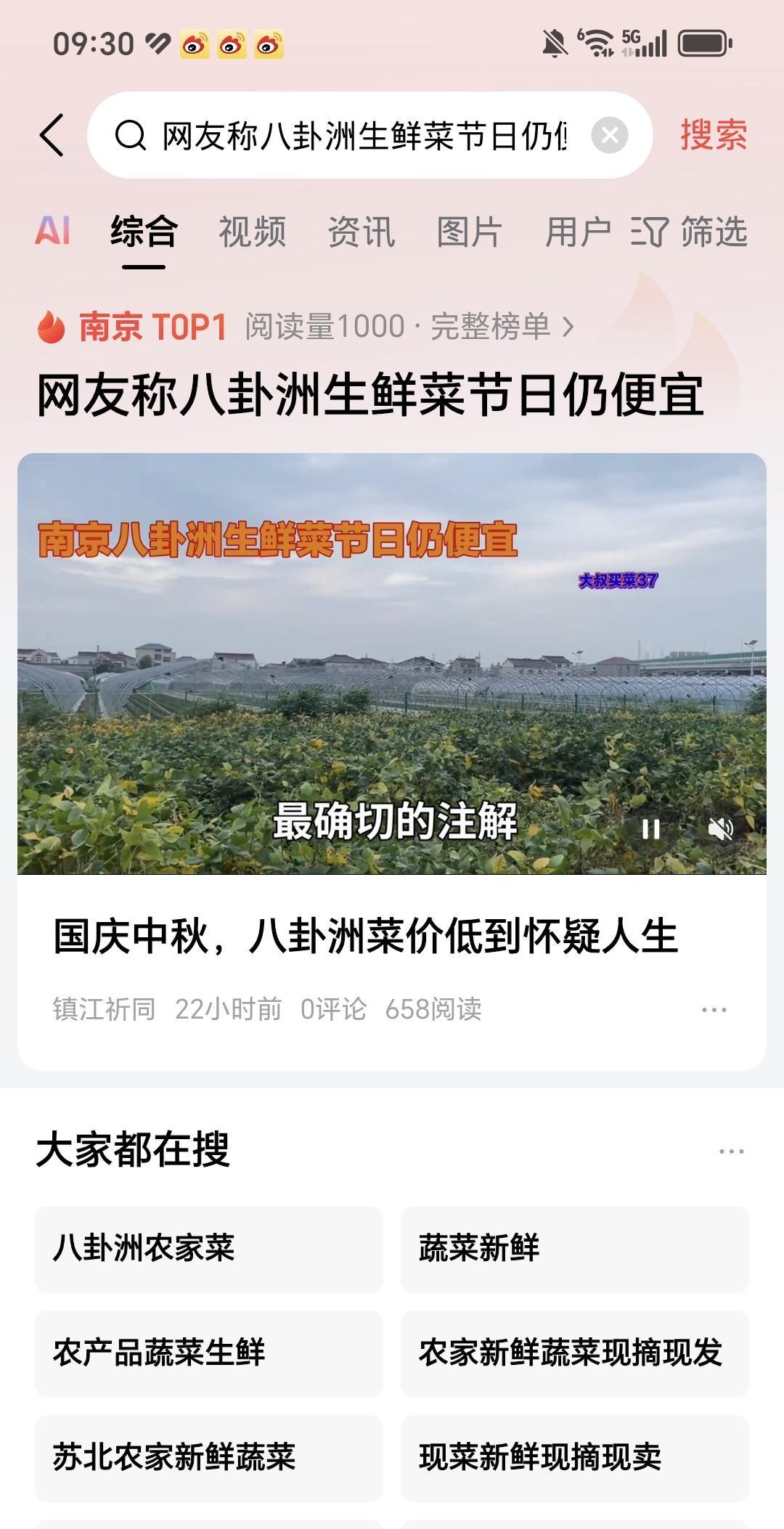The image size is (784, 1529).
Task: Select the 现菜新鲜现摘现卖 suggestion
Action: click(574, 1458)
